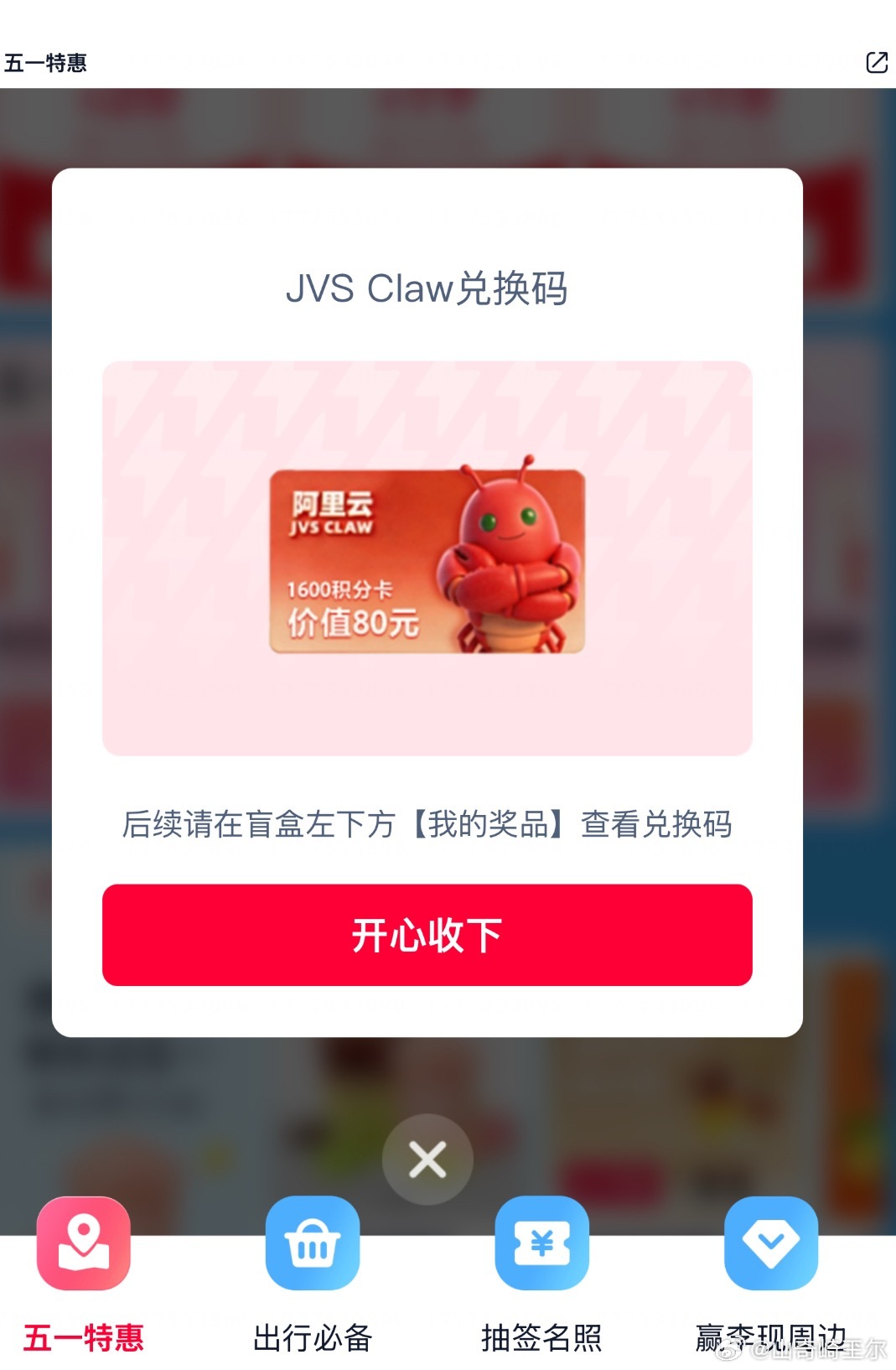This screenshot has width=896, height=1370.
Task: Close the prize dialog with X
Action: (x=427, y=1160)
